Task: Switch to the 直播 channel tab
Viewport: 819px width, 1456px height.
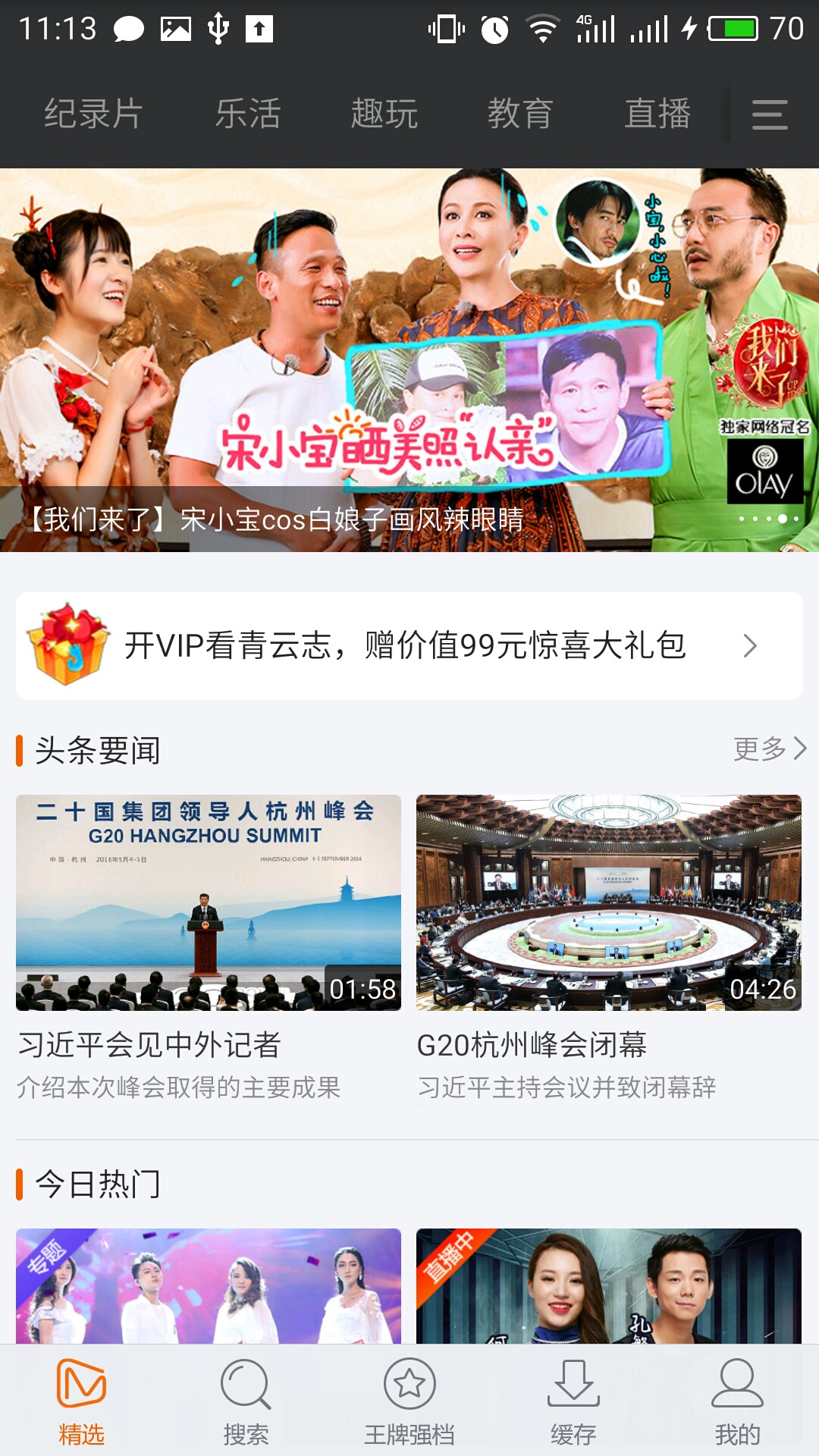Action: click(657, 112)
